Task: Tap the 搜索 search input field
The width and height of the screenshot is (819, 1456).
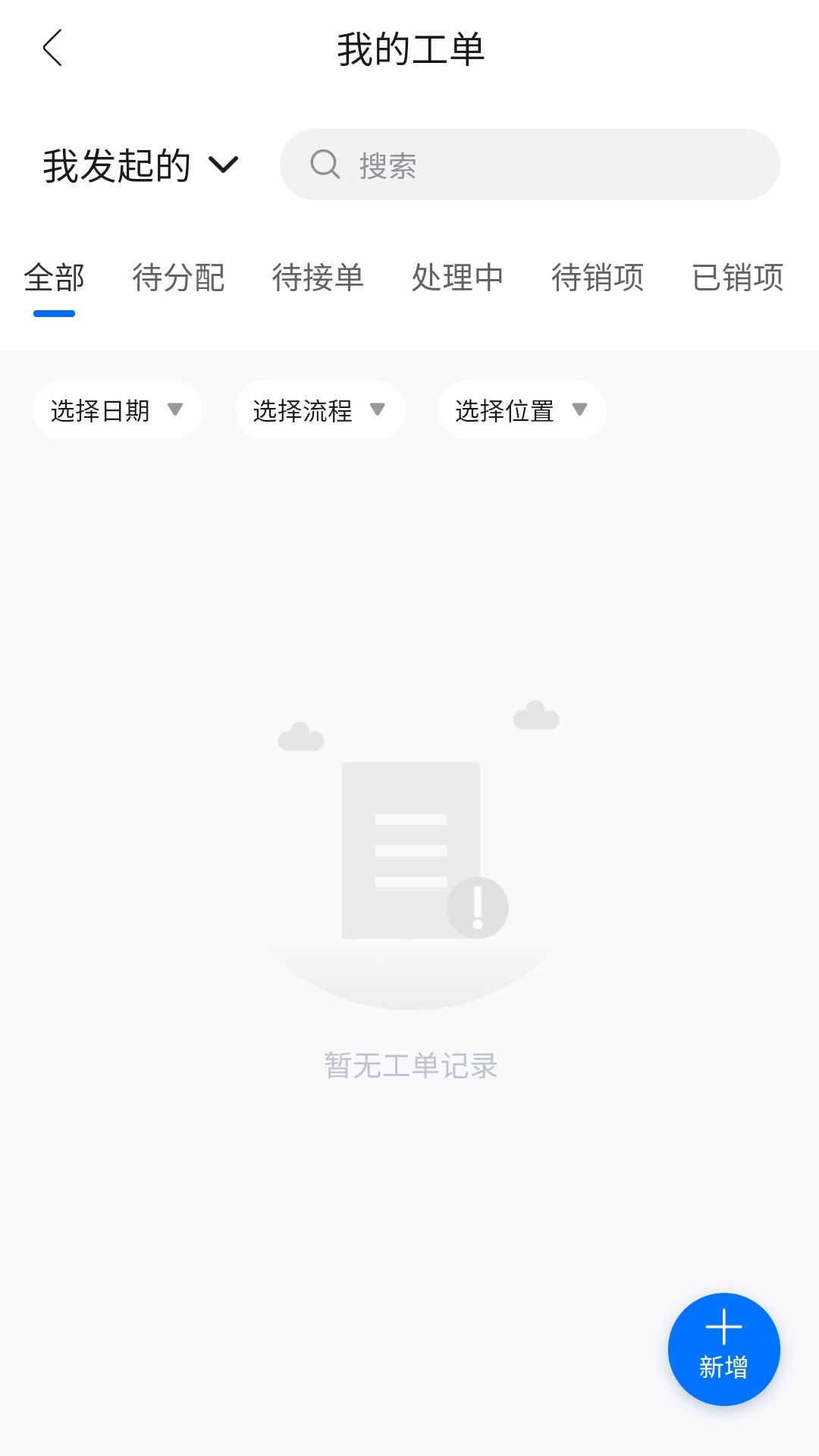Action: [531, 164]
